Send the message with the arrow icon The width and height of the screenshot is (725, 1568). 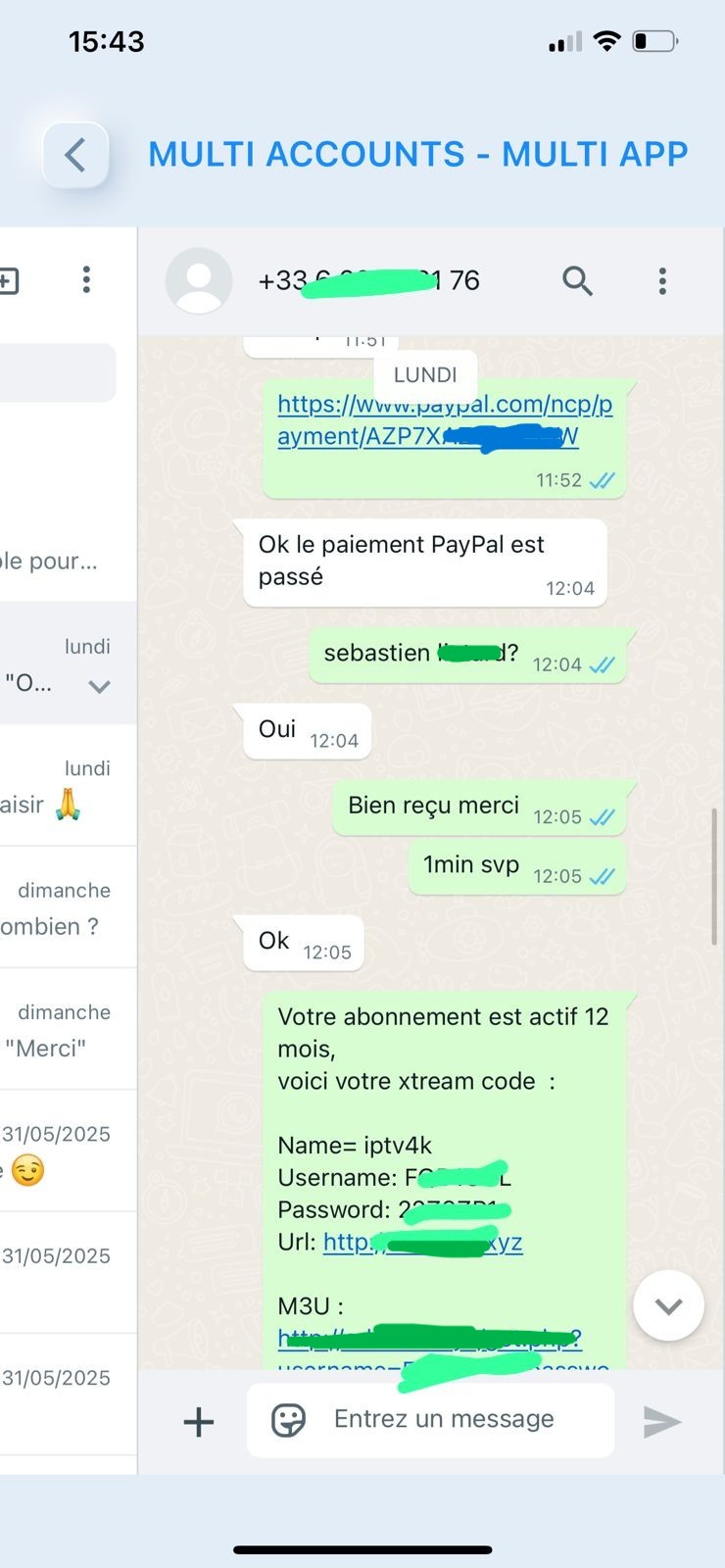(x=663, y=1421)
